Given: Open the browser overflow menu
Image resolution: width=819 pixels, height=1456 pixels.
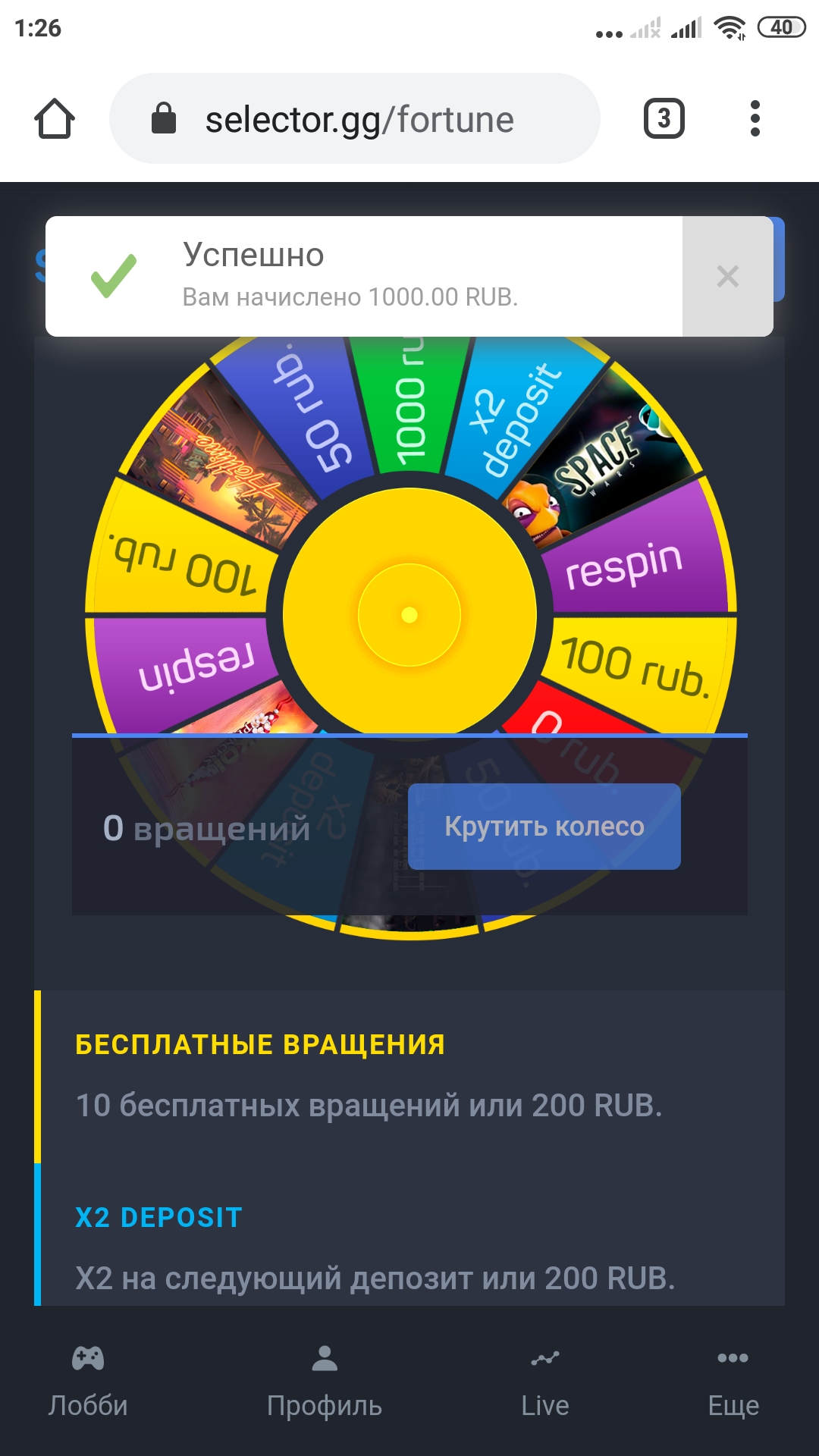Looking at the screenshot, I should click(x=754, y=119).
